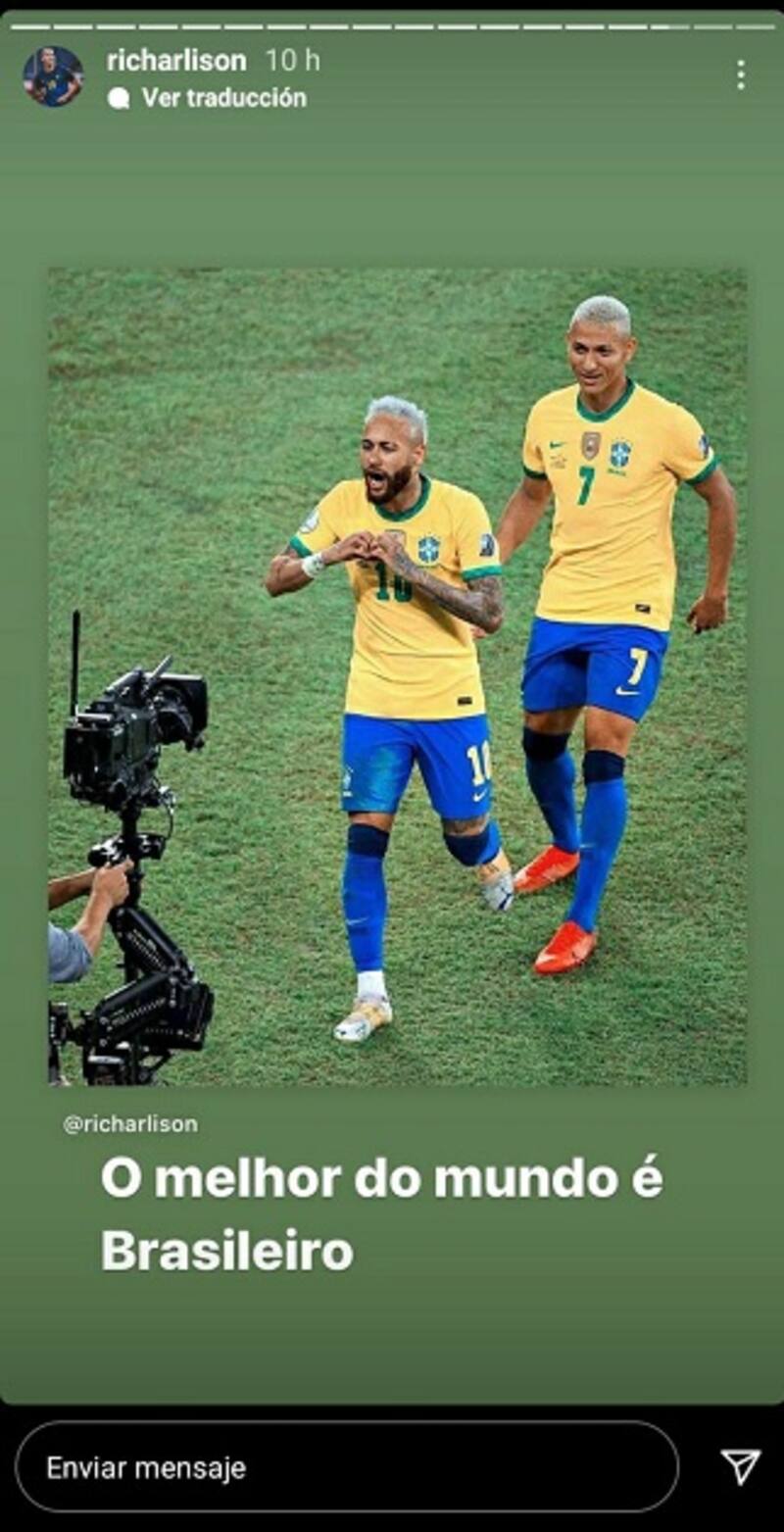Focus the Enviar mensaje field

coord(347,1467)
